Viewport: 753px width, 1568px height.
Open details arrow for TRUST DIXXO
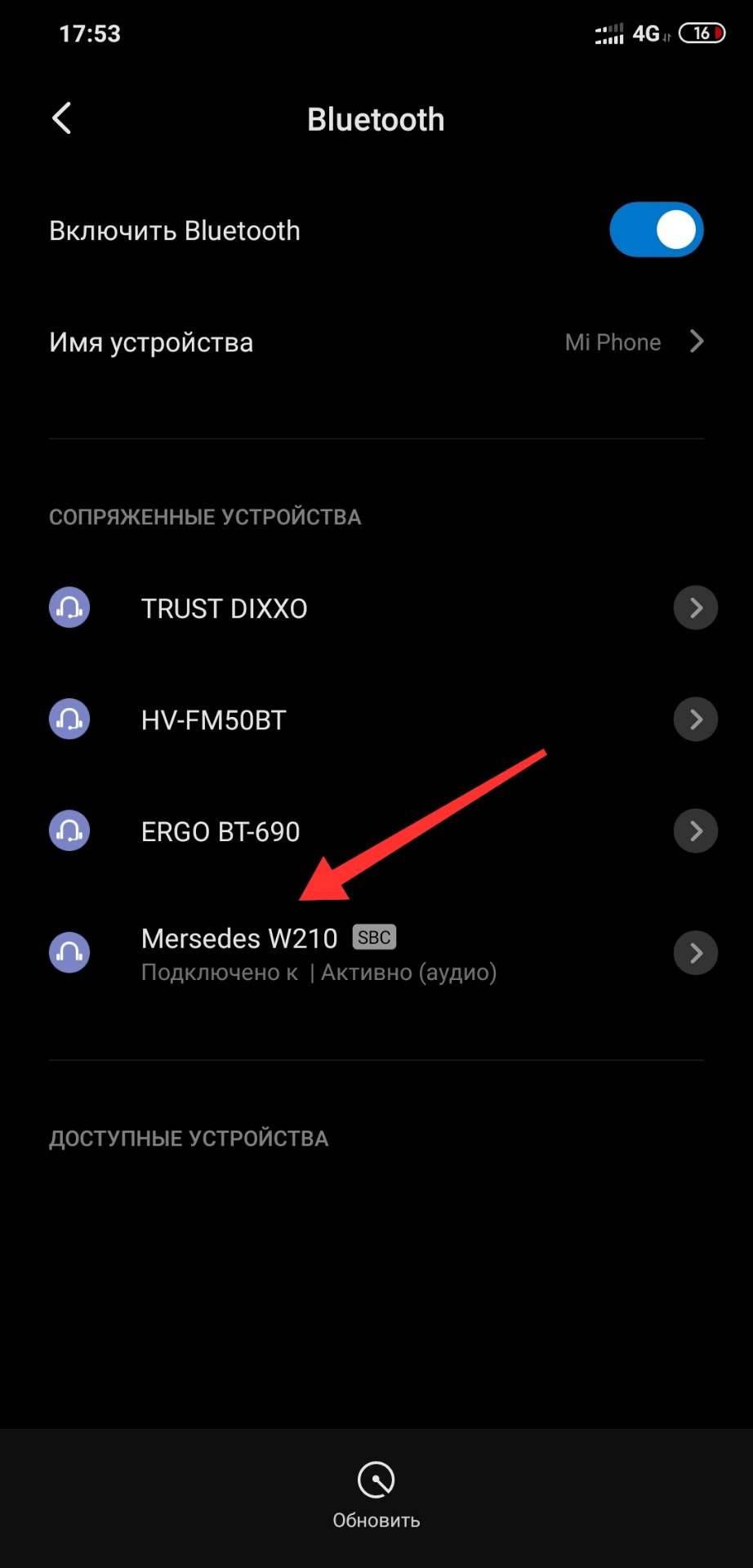(x=696, y=608)
